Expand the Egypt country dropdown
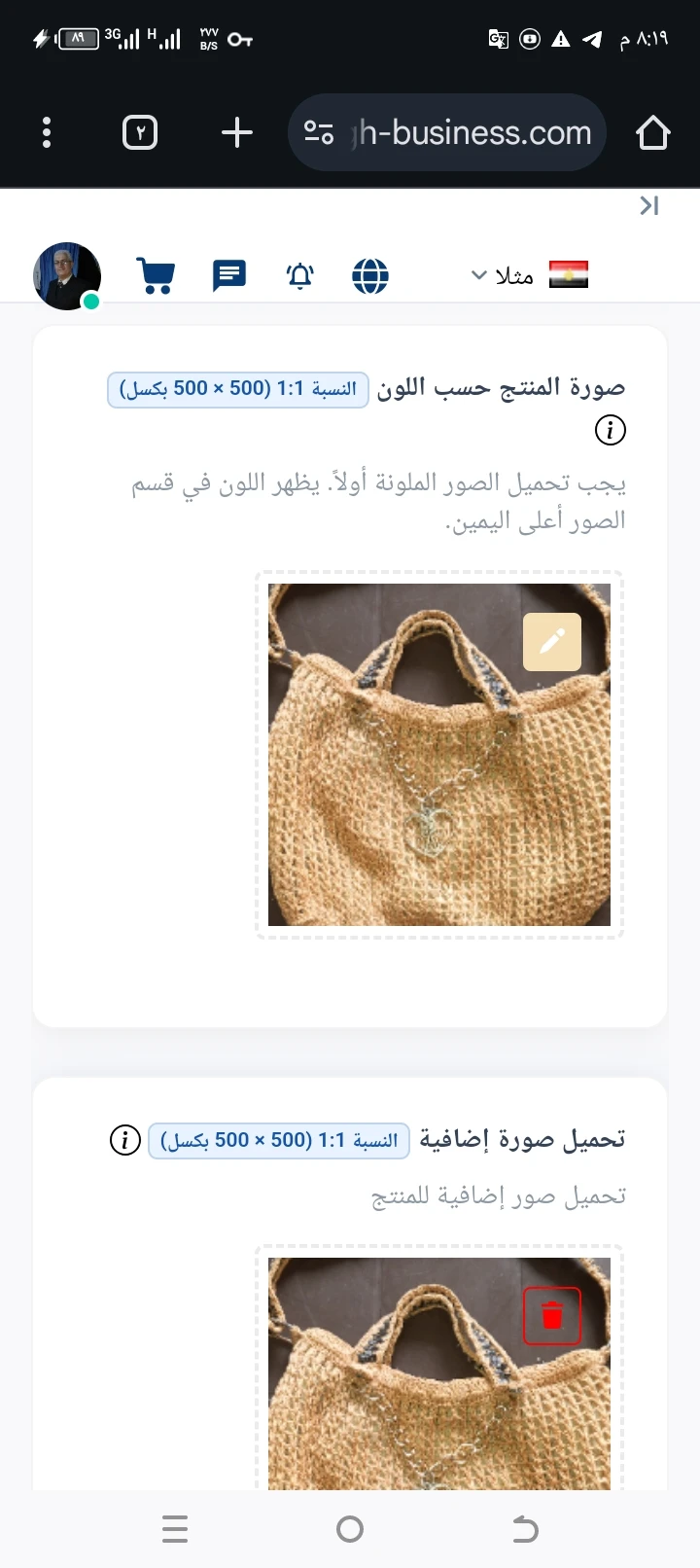This screenshot has width=700, height=1568. click(530, 275)
